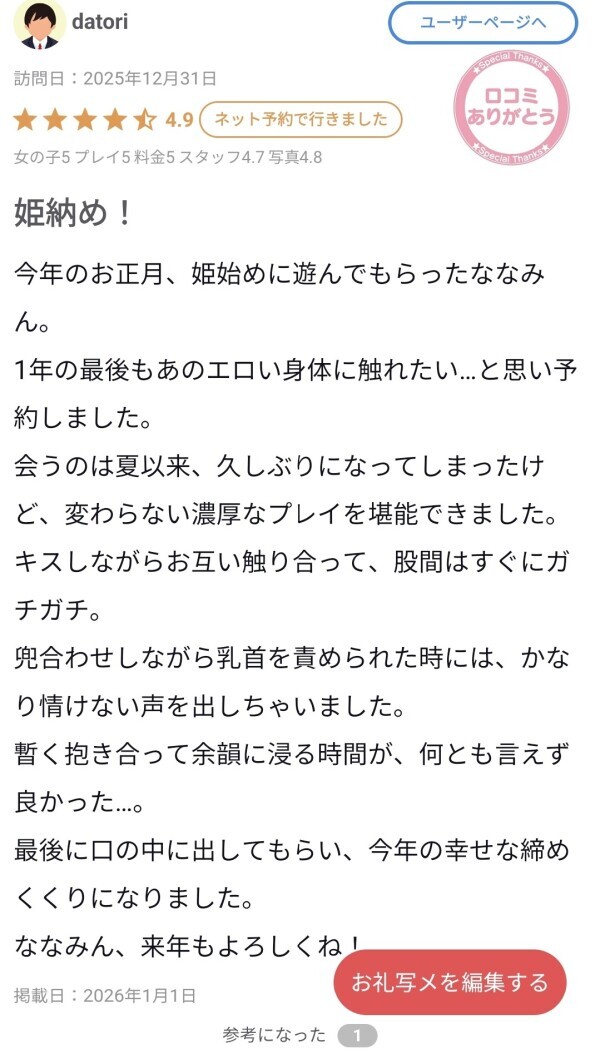This screenshot has height=1059, width=600.
Task: Mark review as 参考になった
Action: pos(299,1035)
